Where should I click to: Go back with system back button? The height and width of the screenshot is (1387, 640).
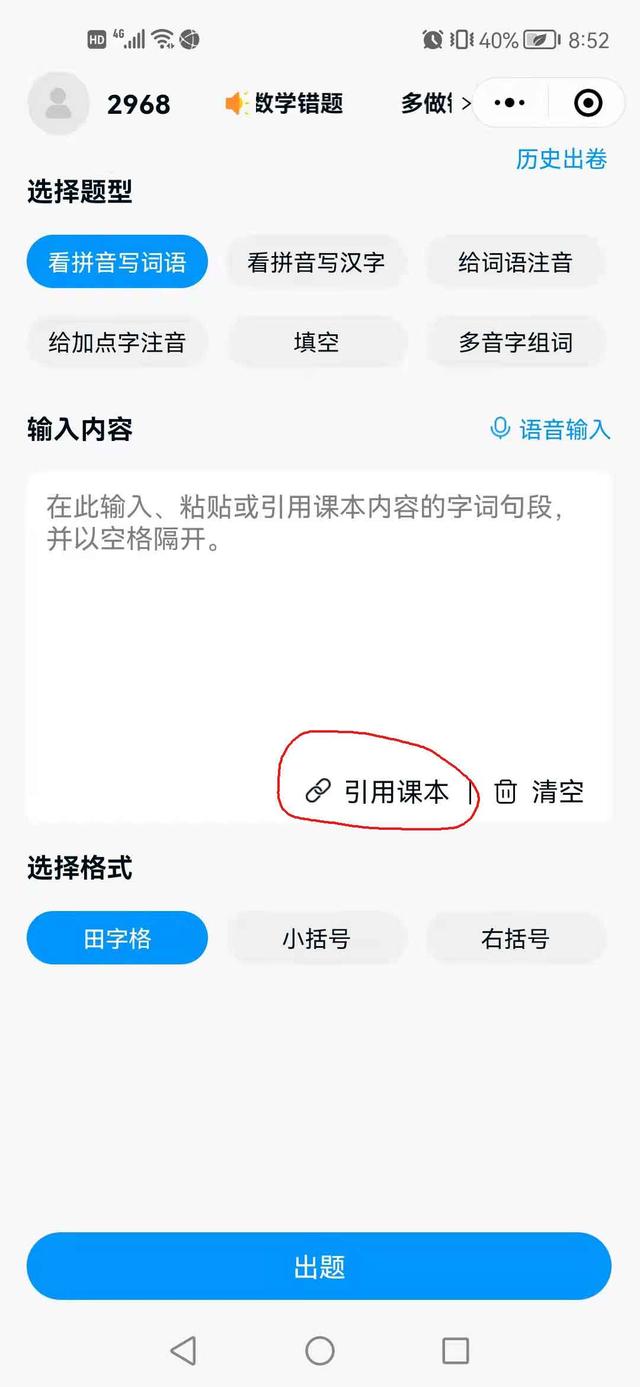coord(183,1351)
